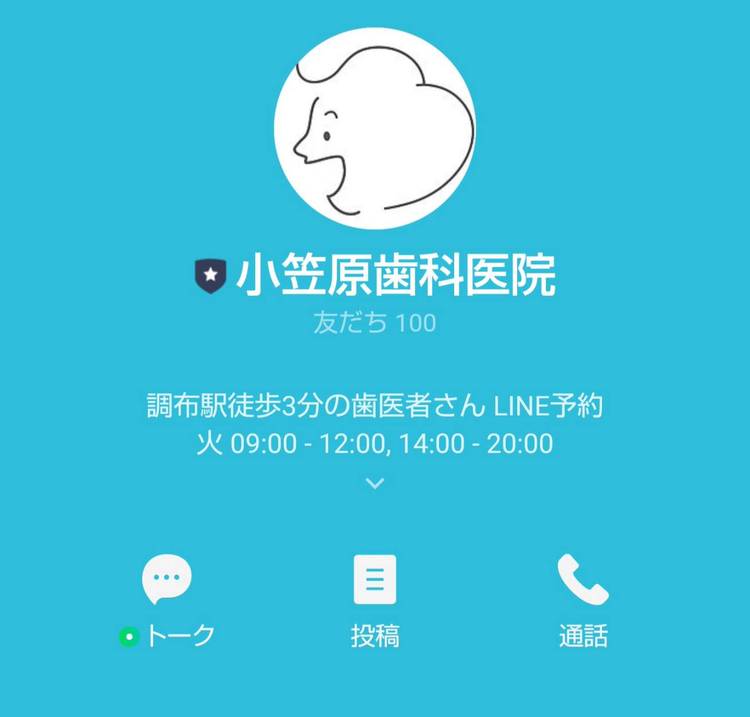Open the 投稿 posts page
750x717 pixels.
[x=375, y=598]
